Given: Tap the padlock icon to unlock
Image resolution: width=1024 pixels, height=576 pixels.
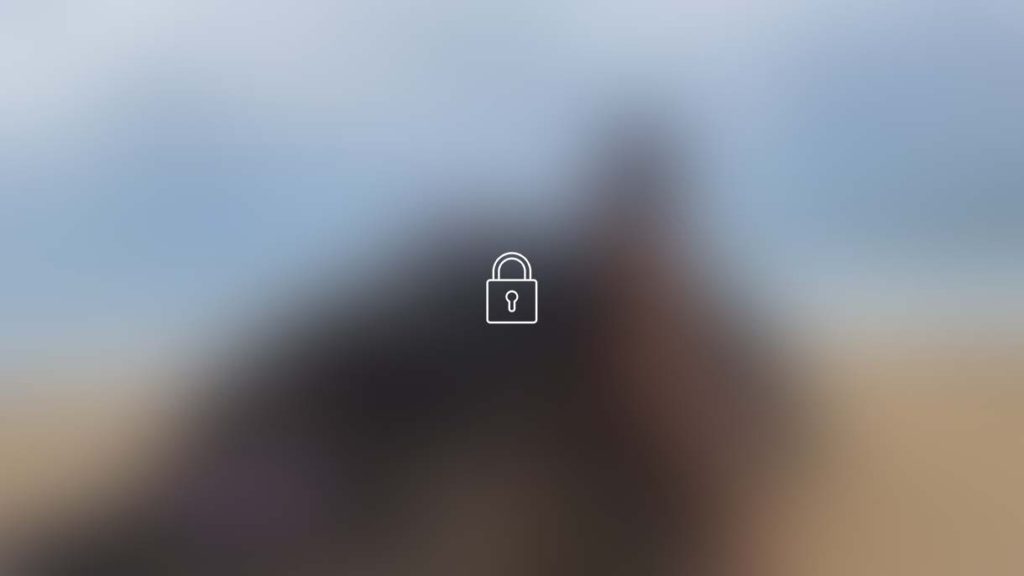Looking at the screenshot, I should pyautogui.click(x=511, y=289).
